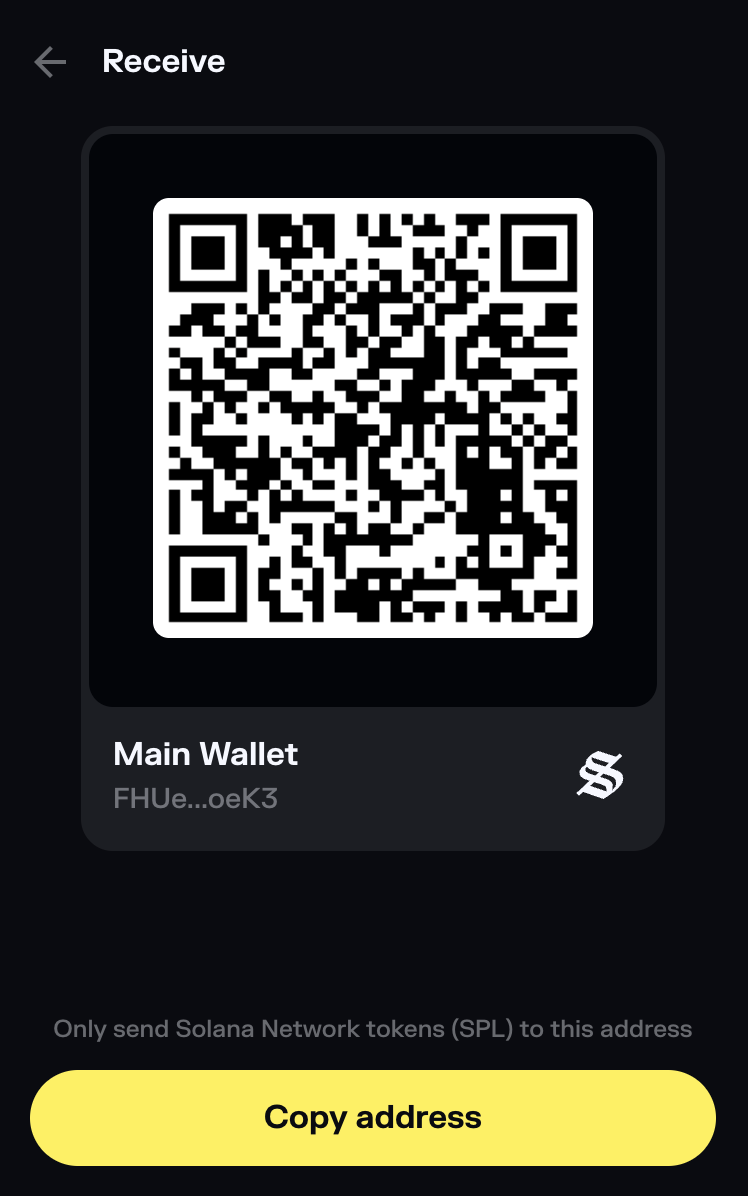Select the Main Wallet label
The height and width of the screenshot is (1196, 748).
pyautogui.click(x=205, y=754)
